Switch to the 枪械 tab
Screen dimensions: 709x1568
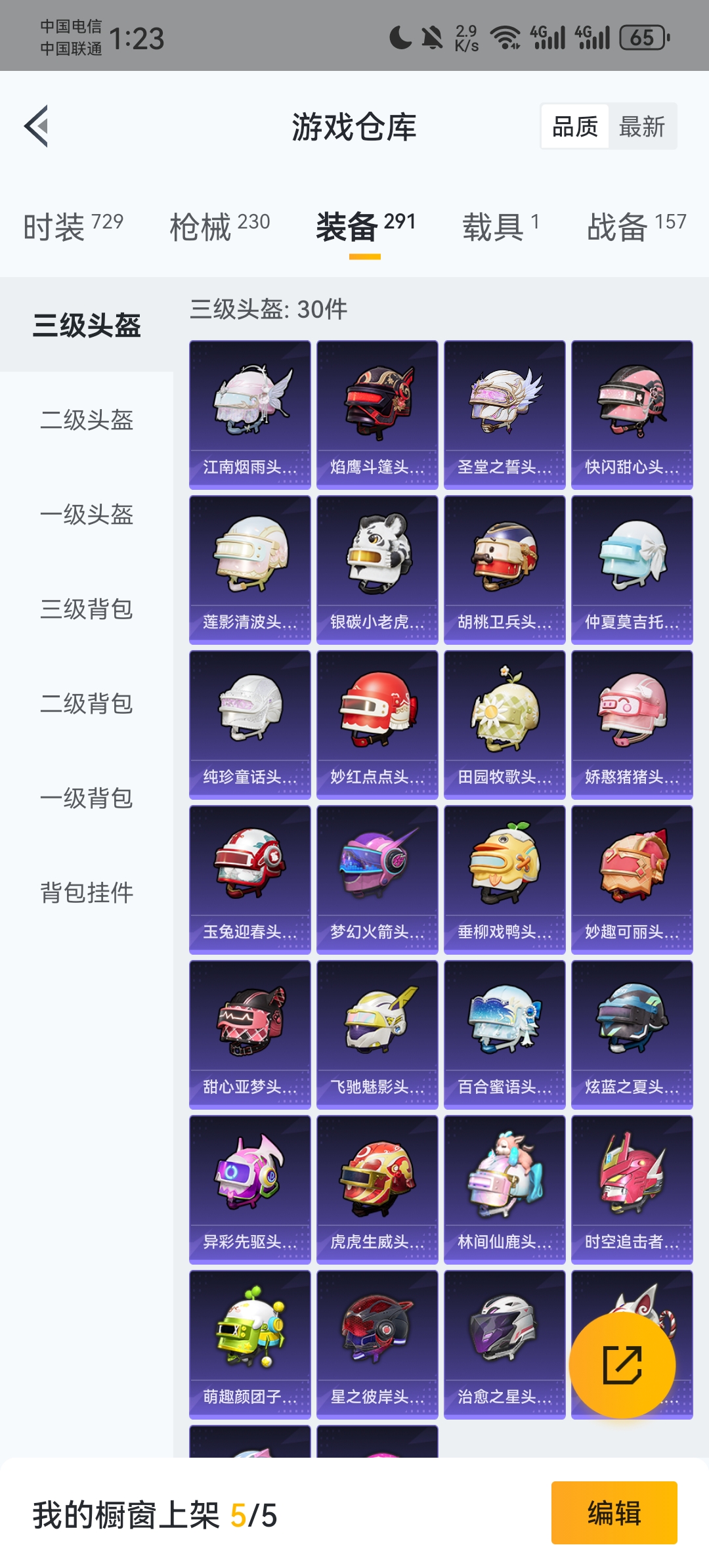[219, 227]
